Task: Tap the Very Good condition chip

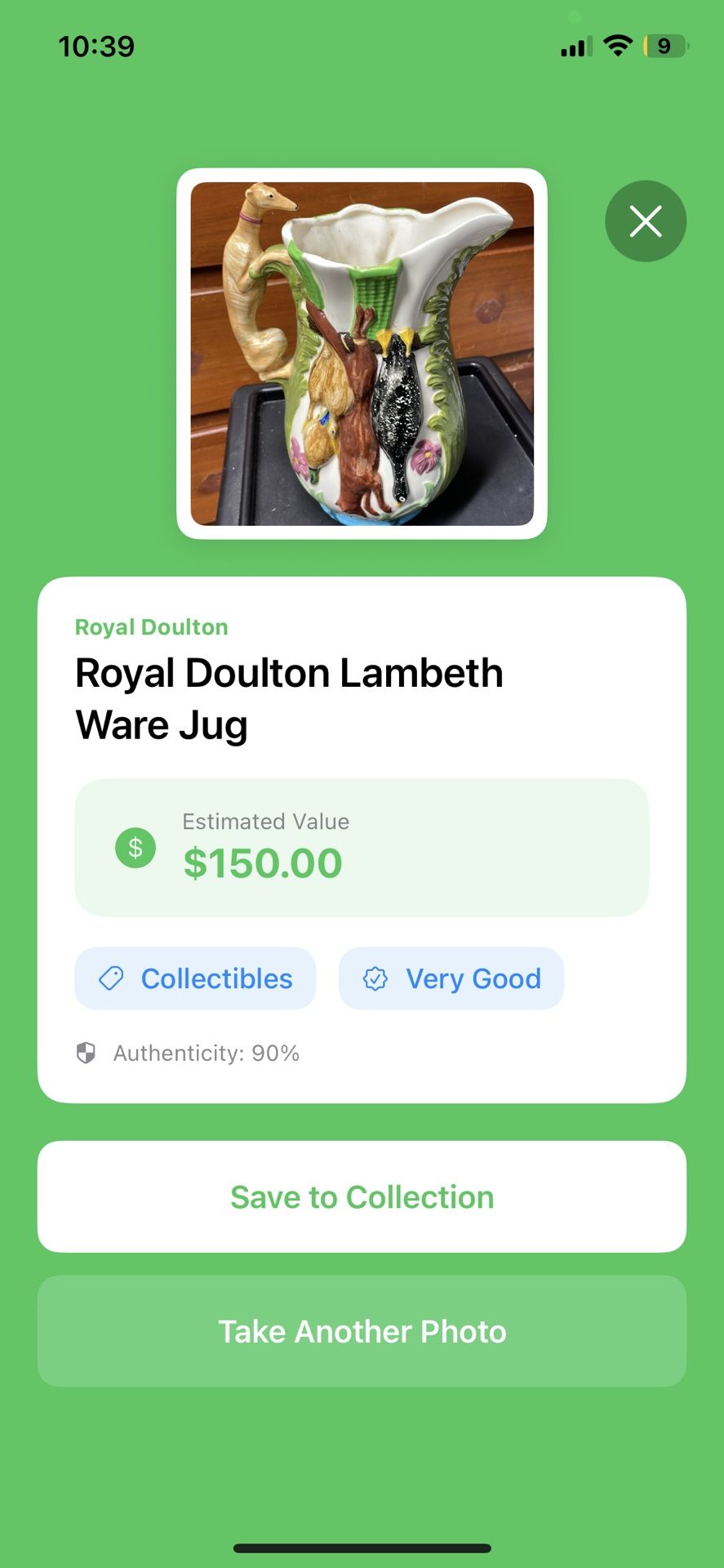Action: pyautogui.click(x=451, y=978)
